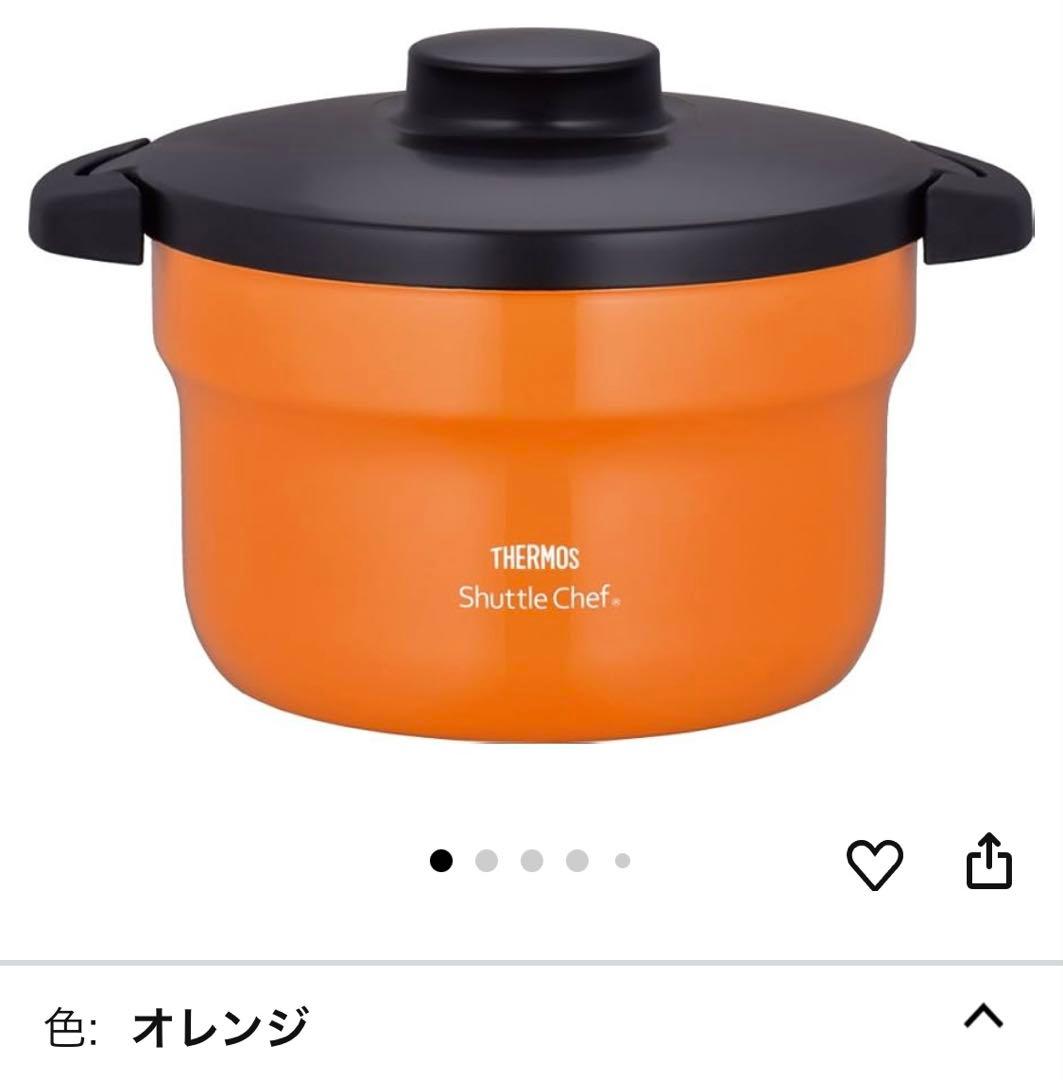The image size is (1063, 1080).
Task: Add the product to the wishlist with the heart icon
Action: pyautogui.click(x=875, y=864)
